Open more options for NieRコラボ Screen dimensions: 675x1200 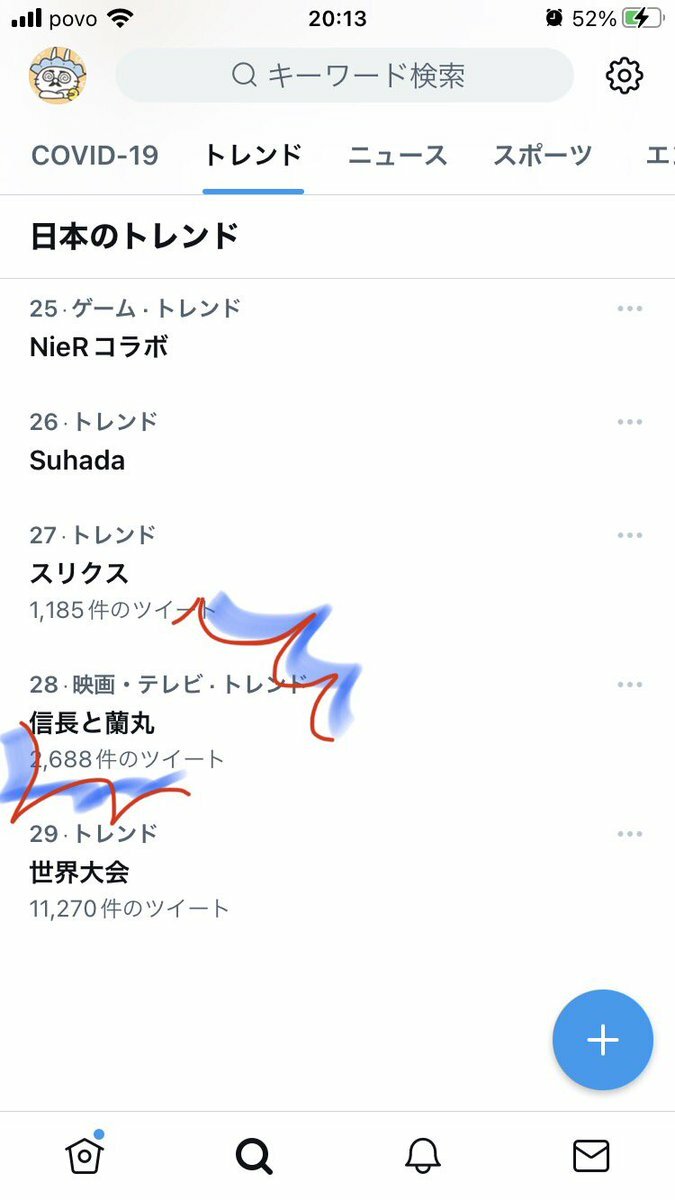[x=629, y=309]
